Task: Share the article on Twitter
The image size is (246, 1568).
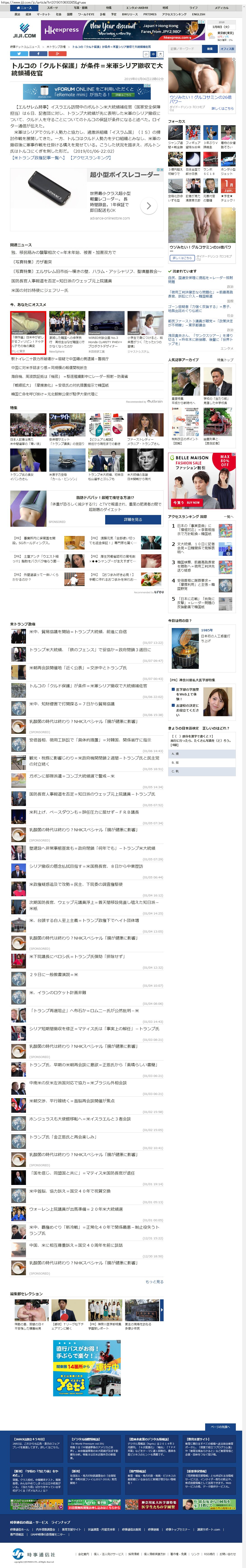Action: click(x=19, y=53)
